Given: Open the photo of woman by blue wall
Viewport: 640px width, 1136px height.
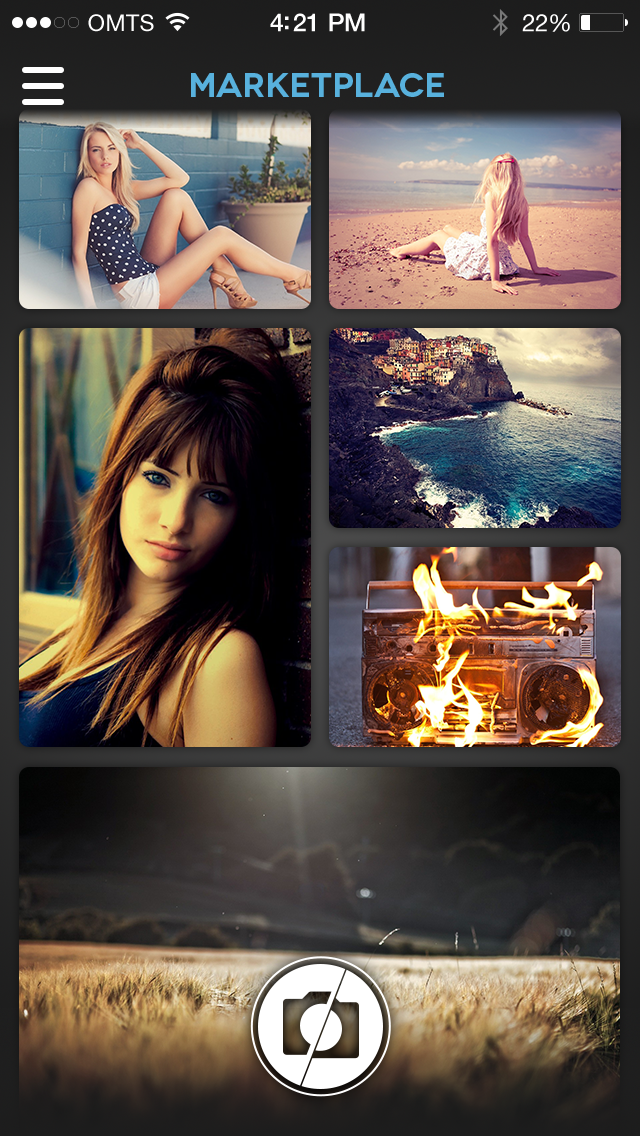Looking at the screenshot, I should pyautogui.click(x=165, y=210).
